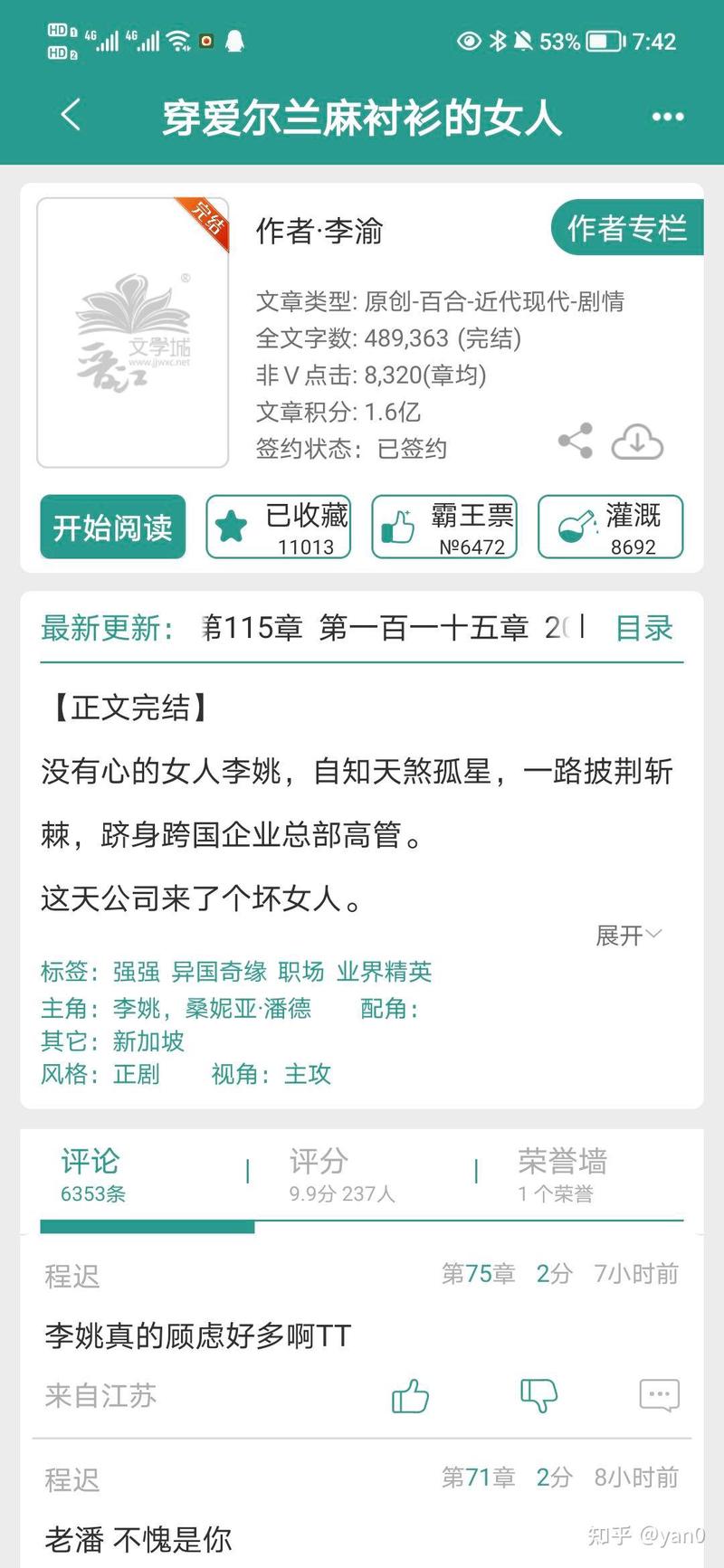The width and height of the screenshot is (724, 1568).
Task: Click the download icon for this novel
Action: coord(637,441)
